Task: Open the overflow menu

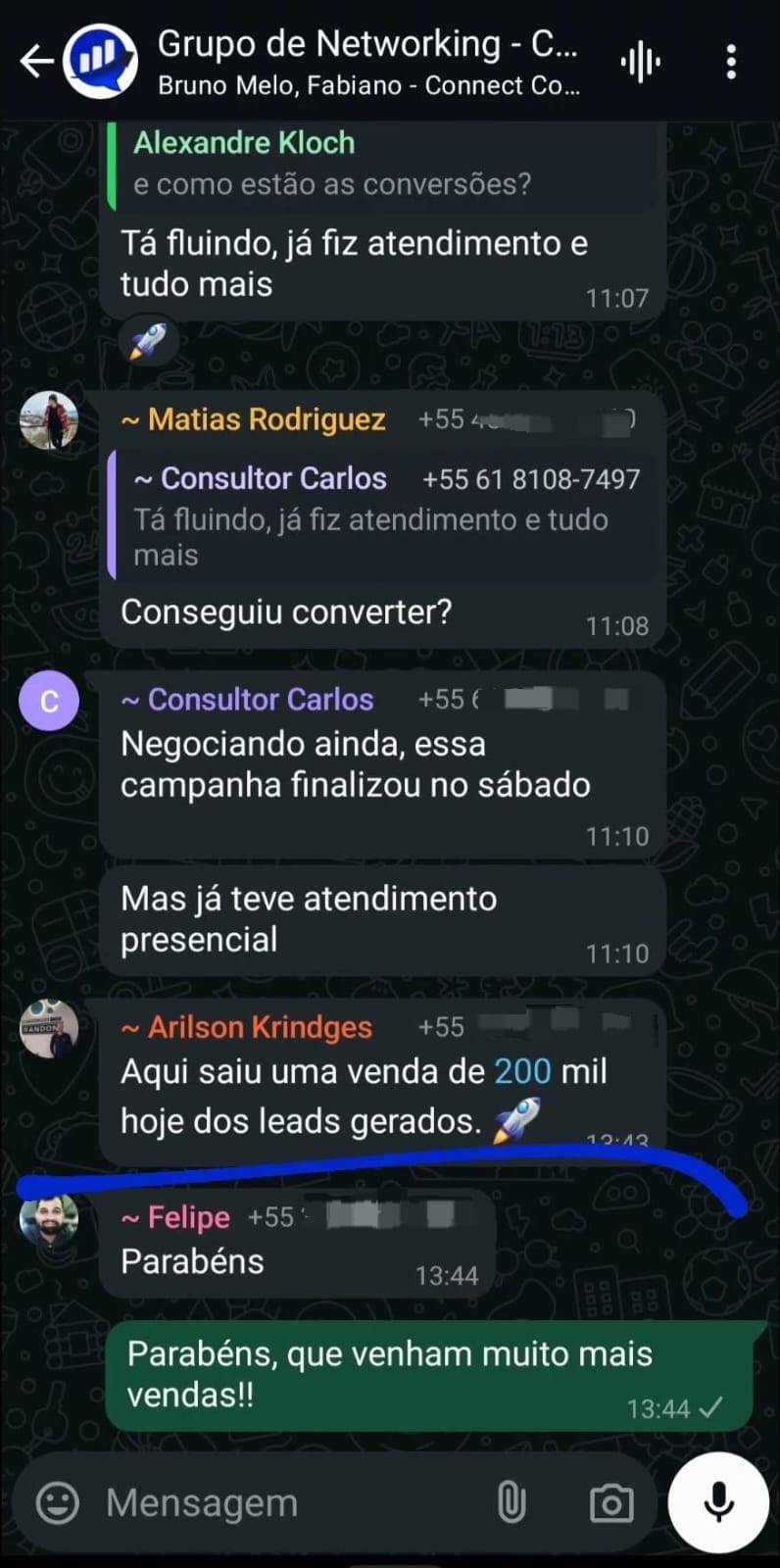Action: point(731,62)
